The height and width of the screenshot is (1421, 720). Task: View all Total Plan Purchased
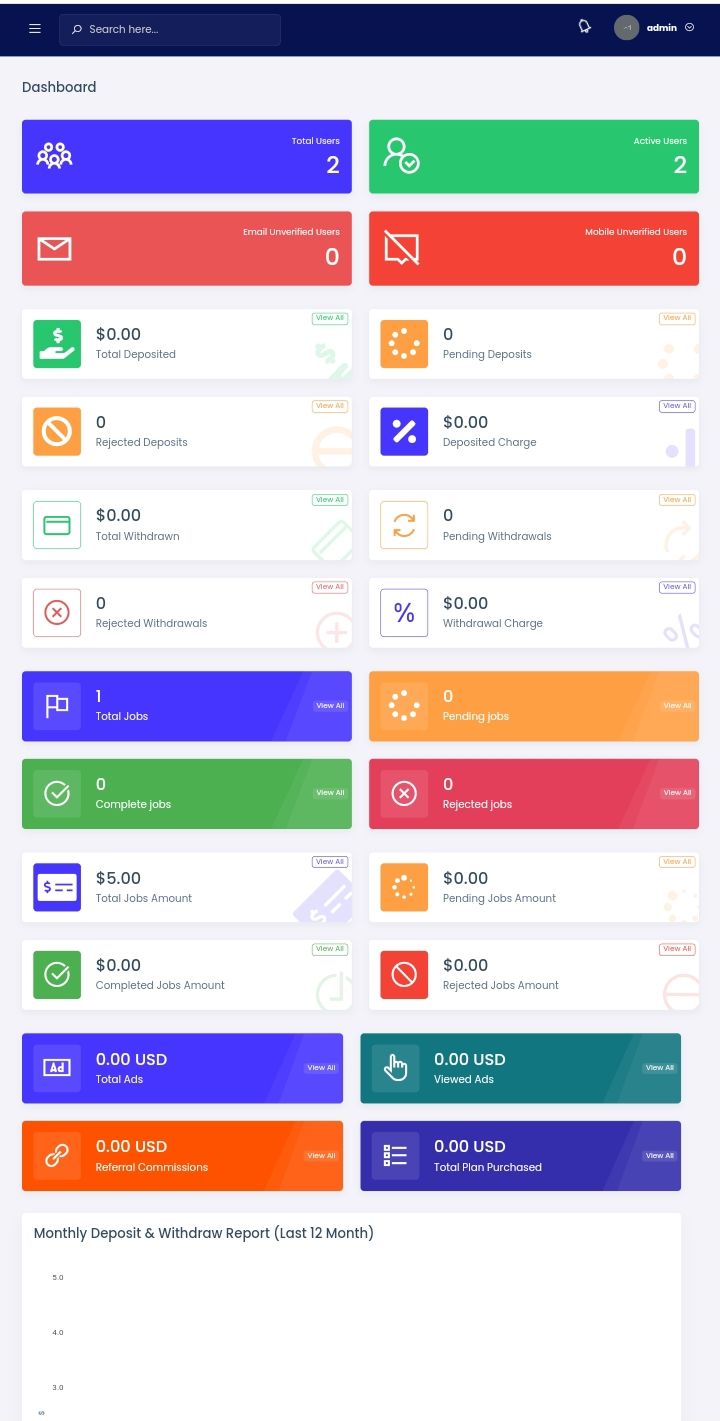click(x=660, y=1156)
